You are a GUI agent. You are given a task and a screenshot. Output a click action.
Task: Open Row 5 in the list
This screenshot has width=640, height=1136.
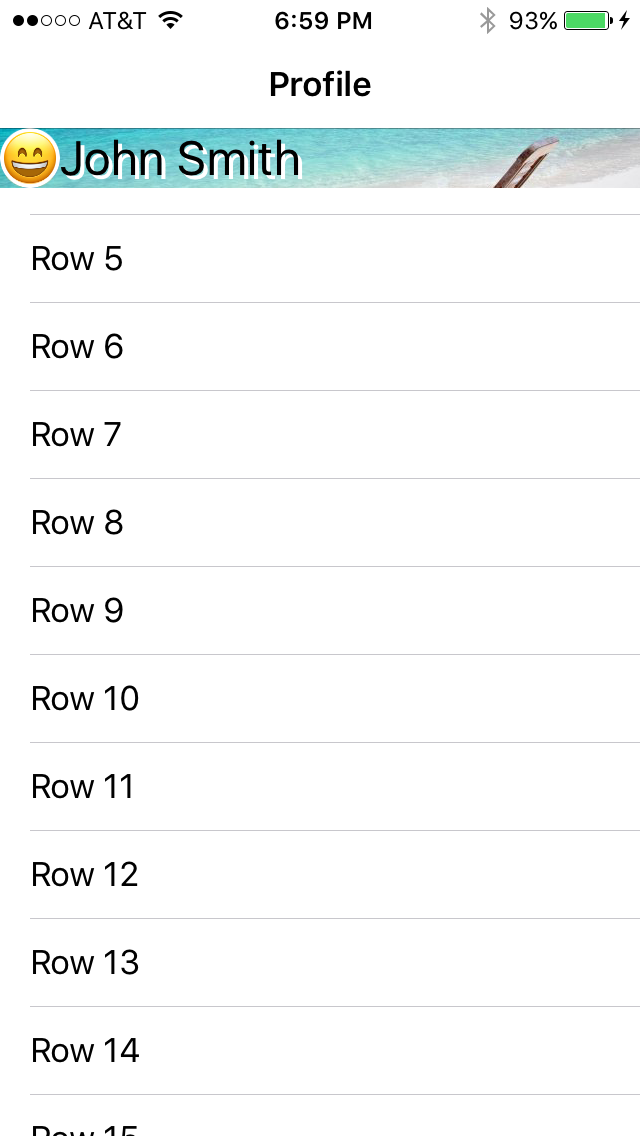coord(320,259)
